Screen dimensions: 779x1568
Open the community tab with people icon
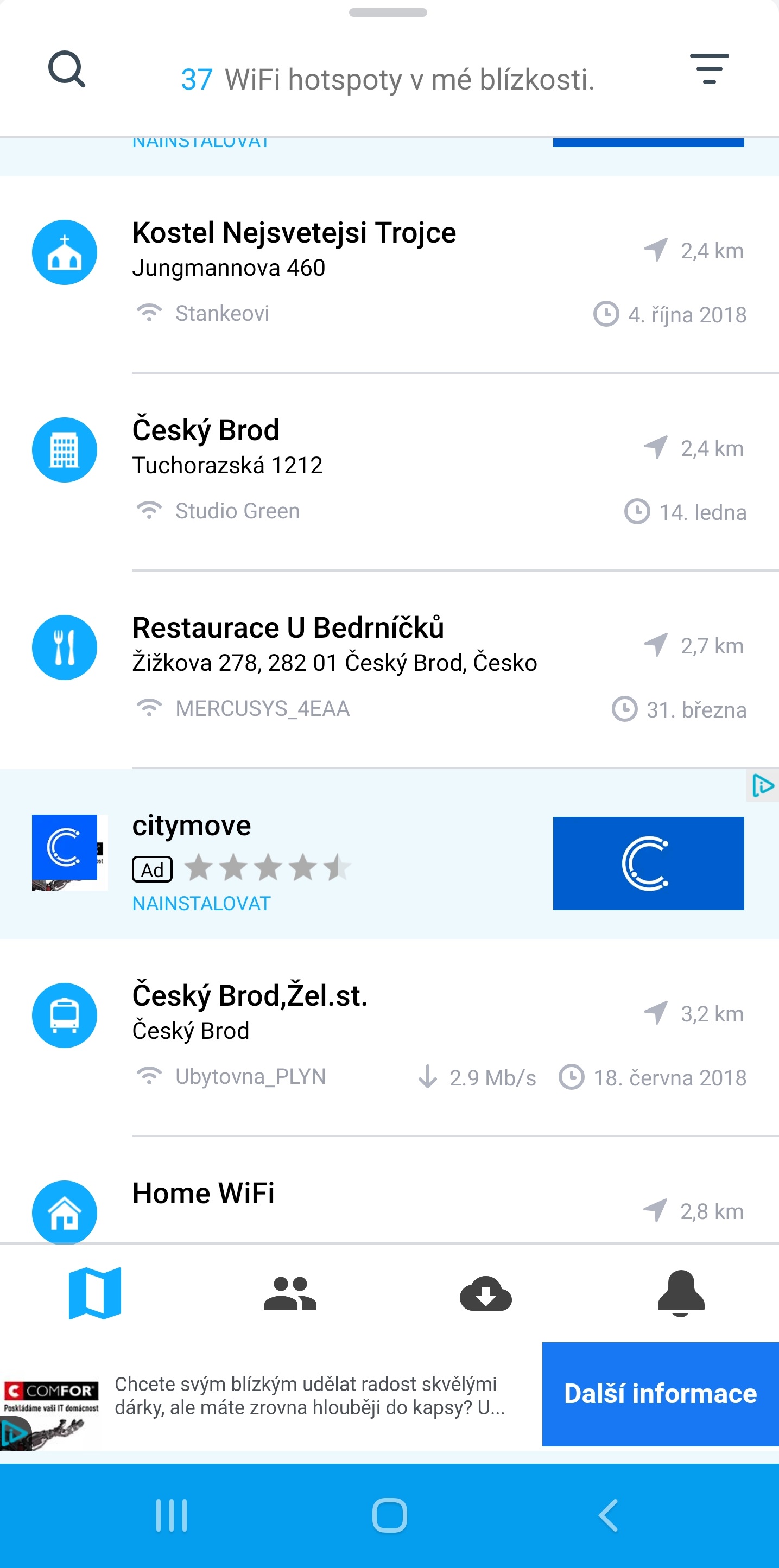coord(290,1292)
